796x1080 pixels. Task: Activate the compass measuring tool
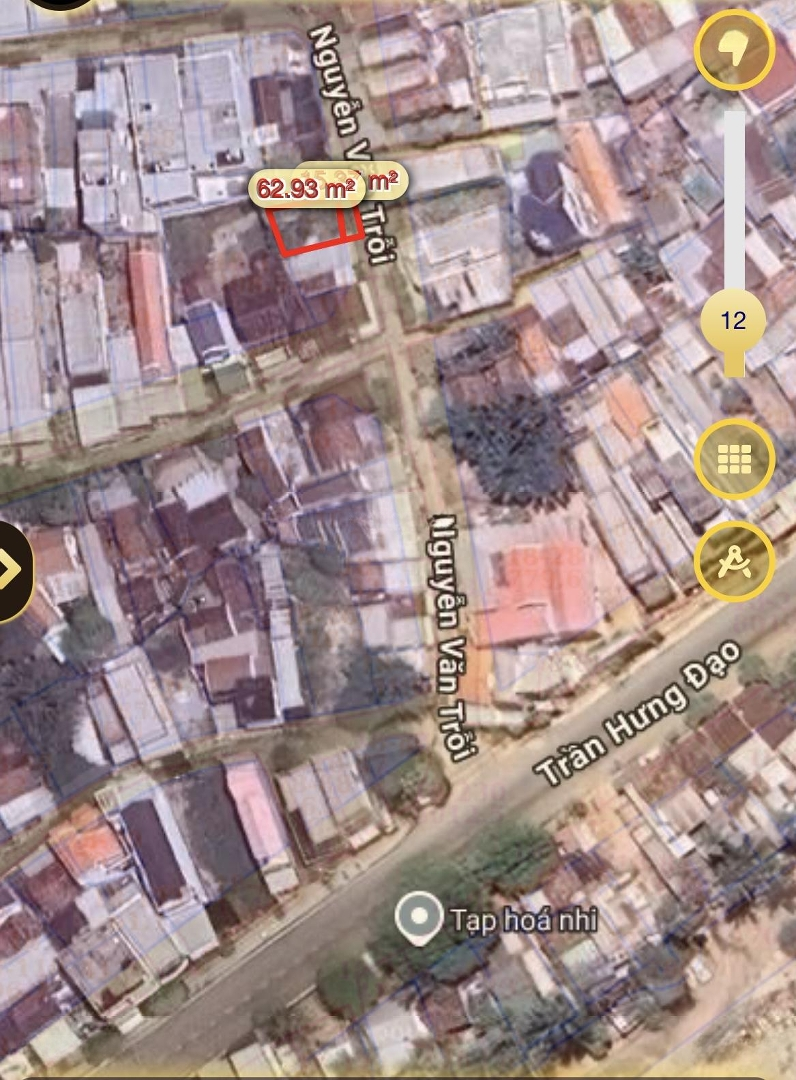point(734,561)
